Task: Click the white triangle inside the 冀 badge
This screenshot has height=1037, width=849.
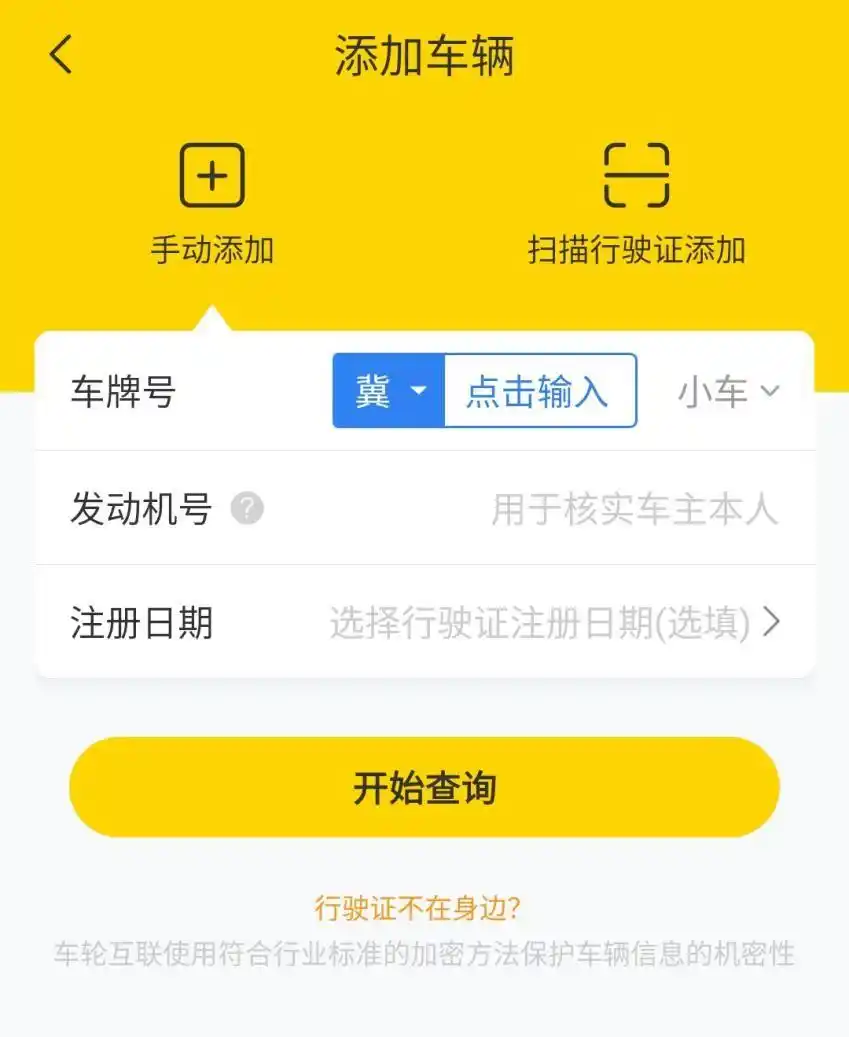Action: click(419, 391)
